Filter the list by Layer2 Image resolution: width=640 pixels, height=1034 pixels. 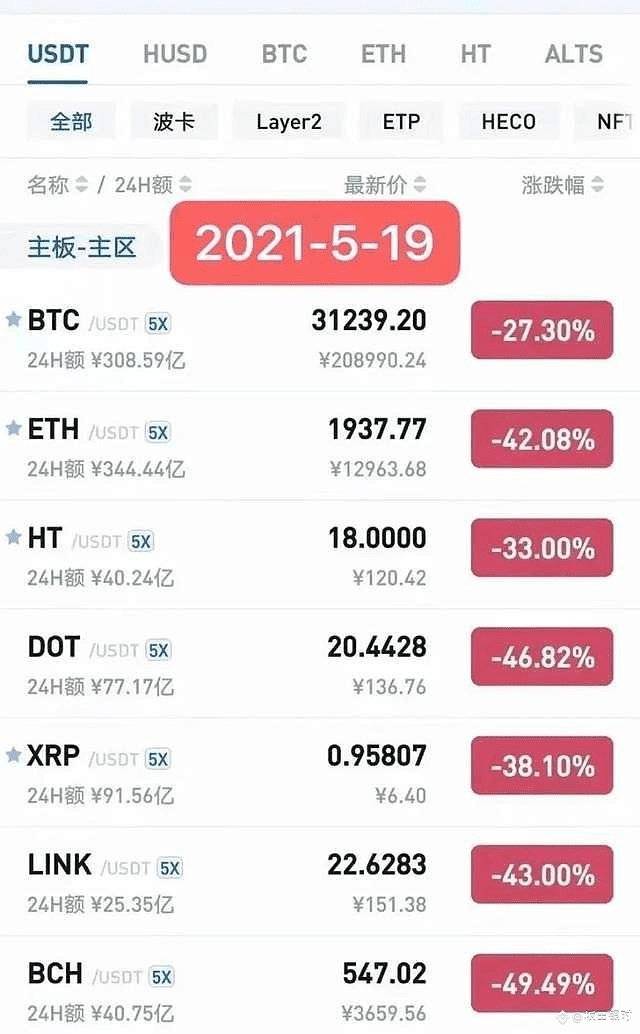(x=289, y=122)
